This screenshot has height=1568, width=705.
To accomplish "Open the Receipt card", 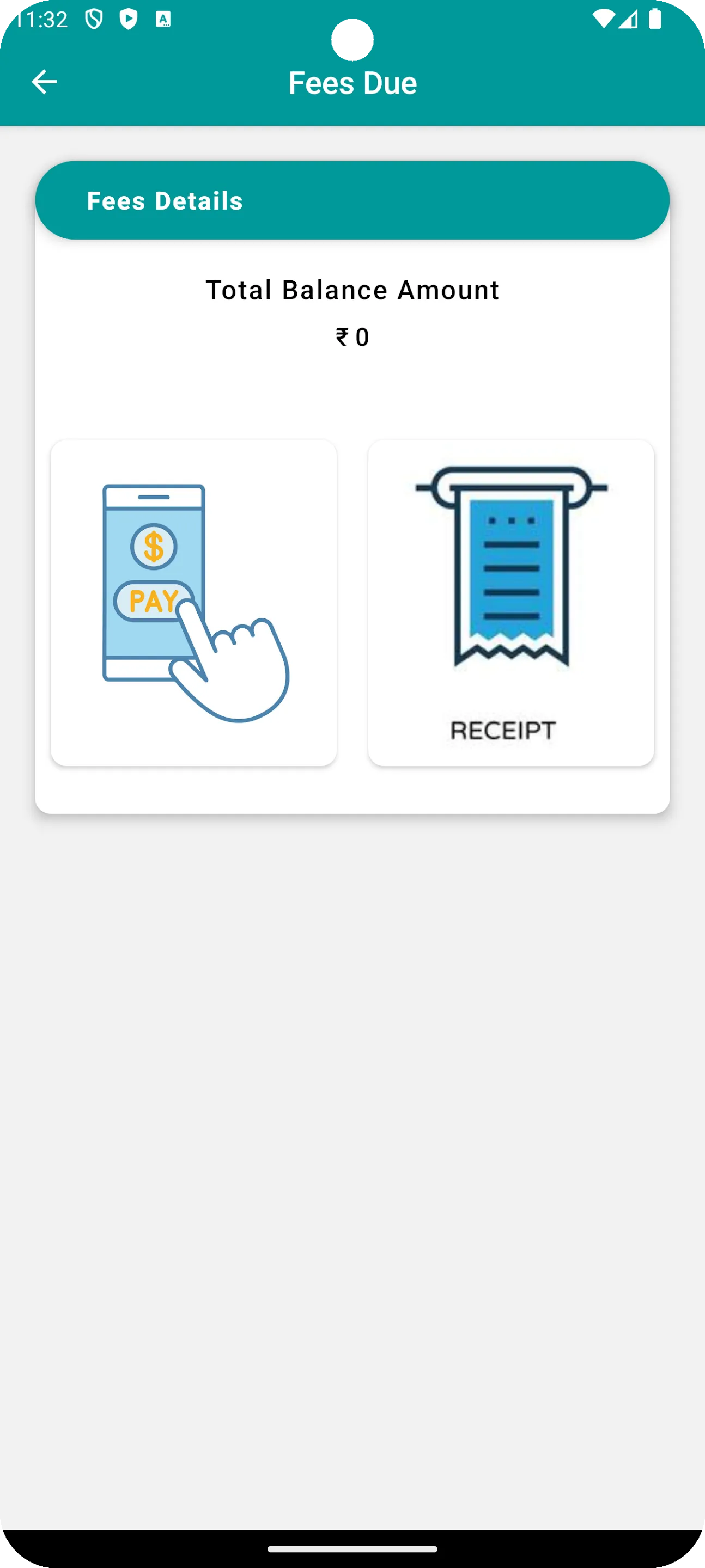I will coord(510,602).
